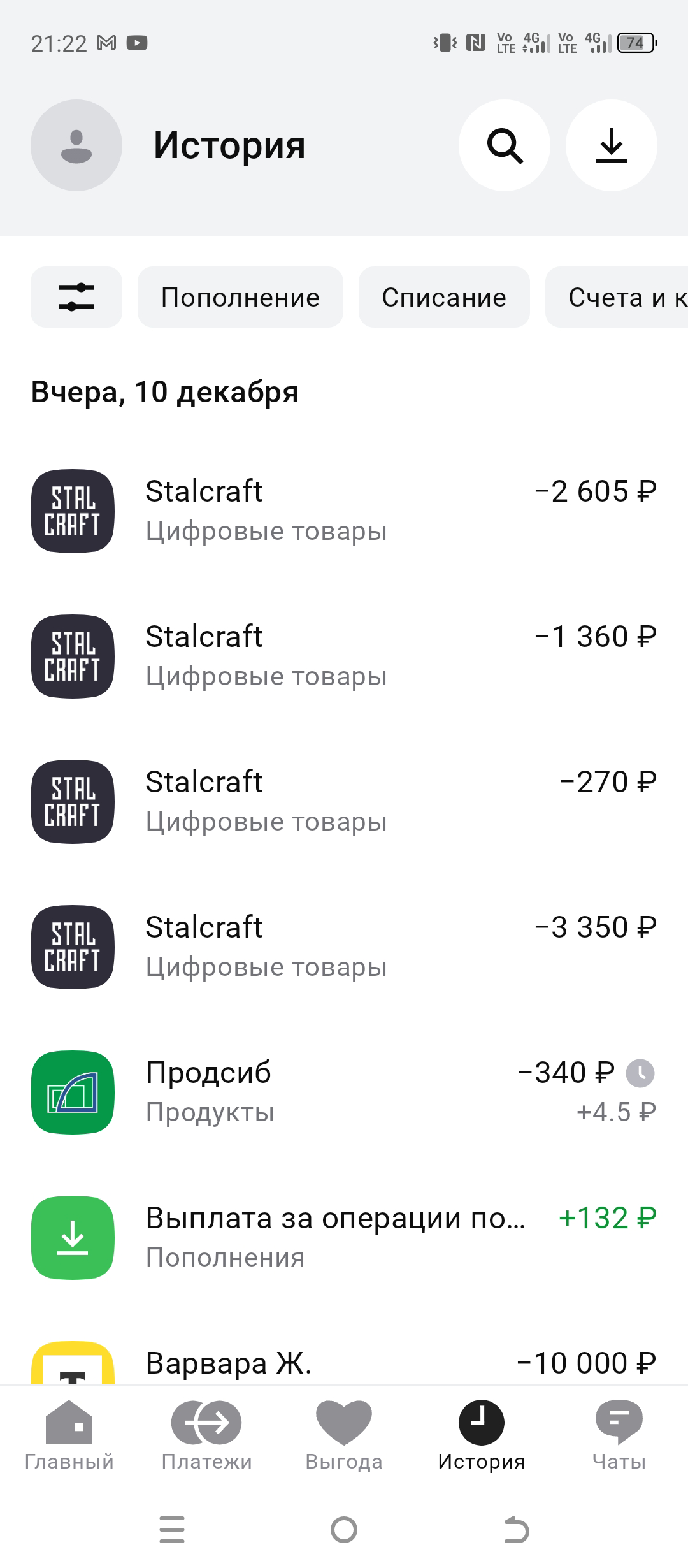Open the filter settings icon
The height and width of the screenshot is (1568, 688).
tap(76, 297)
